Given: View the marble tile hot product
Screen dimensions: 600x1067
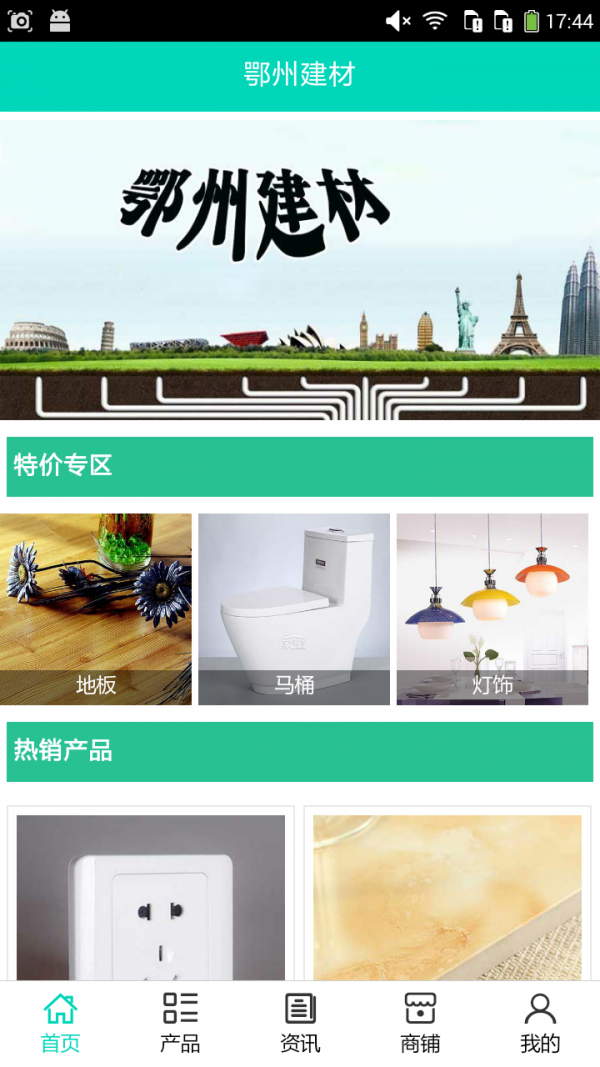Looking at the screenshot, I should point(447,895).
